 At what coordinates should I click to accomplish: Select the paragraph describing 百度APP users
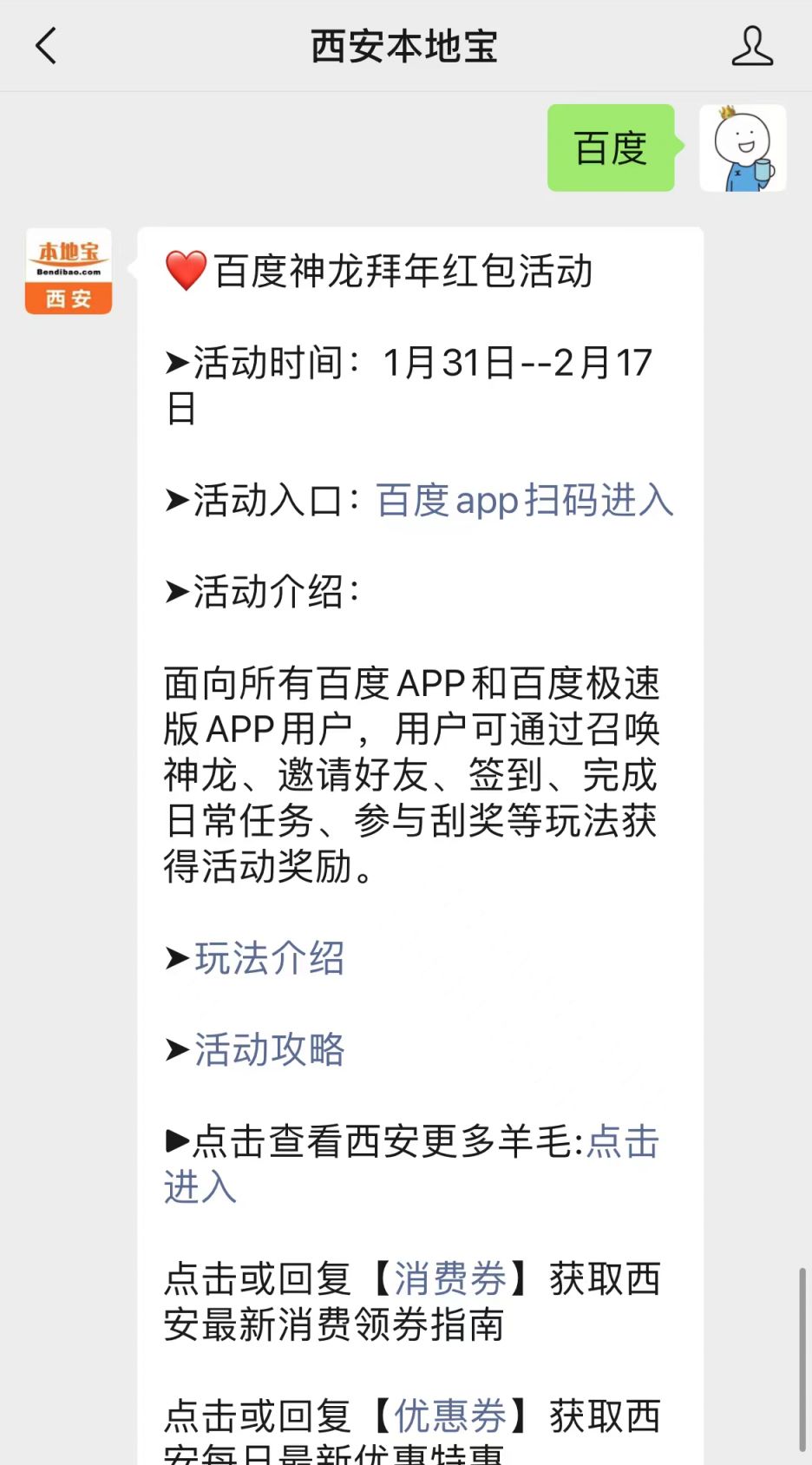pos(408,772)
